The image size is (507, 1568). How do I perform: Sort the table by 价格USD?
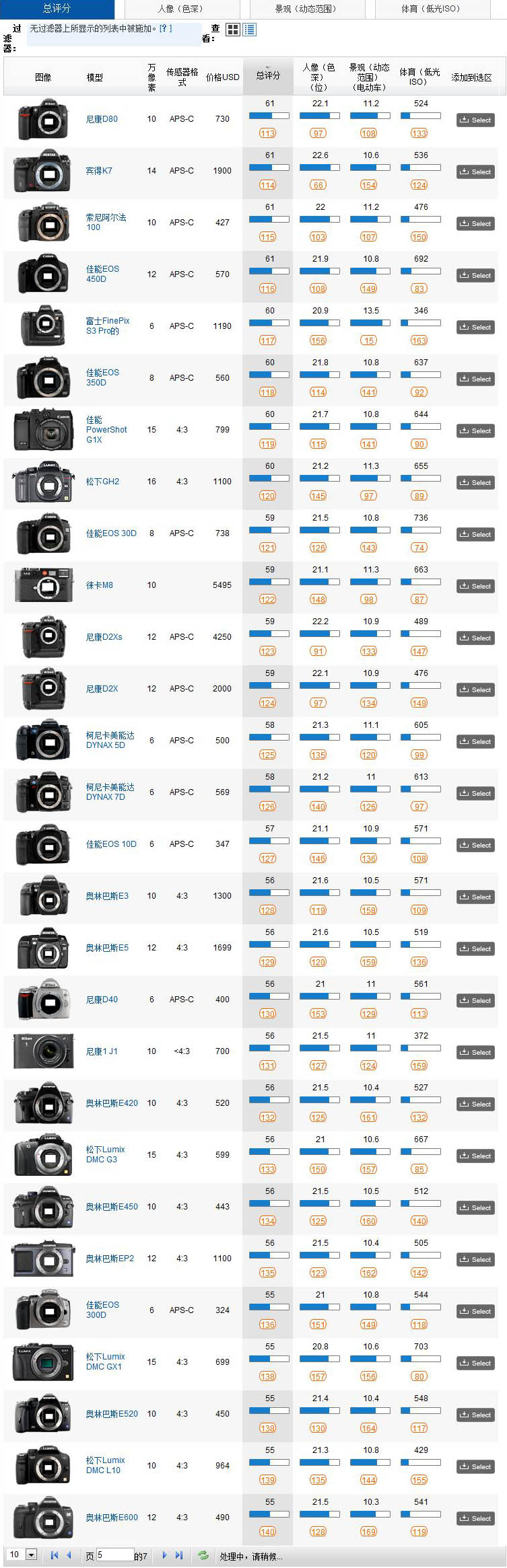pos(222,77)
